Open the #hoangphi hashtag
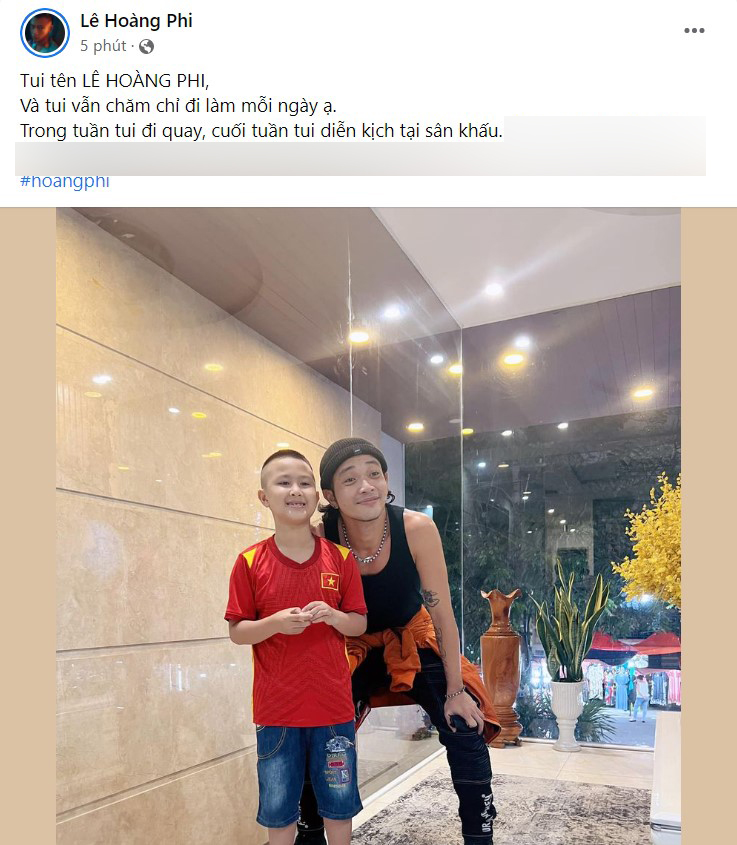Image resolution: width=737 pixels, height=845 pixels. pos(64,182)
